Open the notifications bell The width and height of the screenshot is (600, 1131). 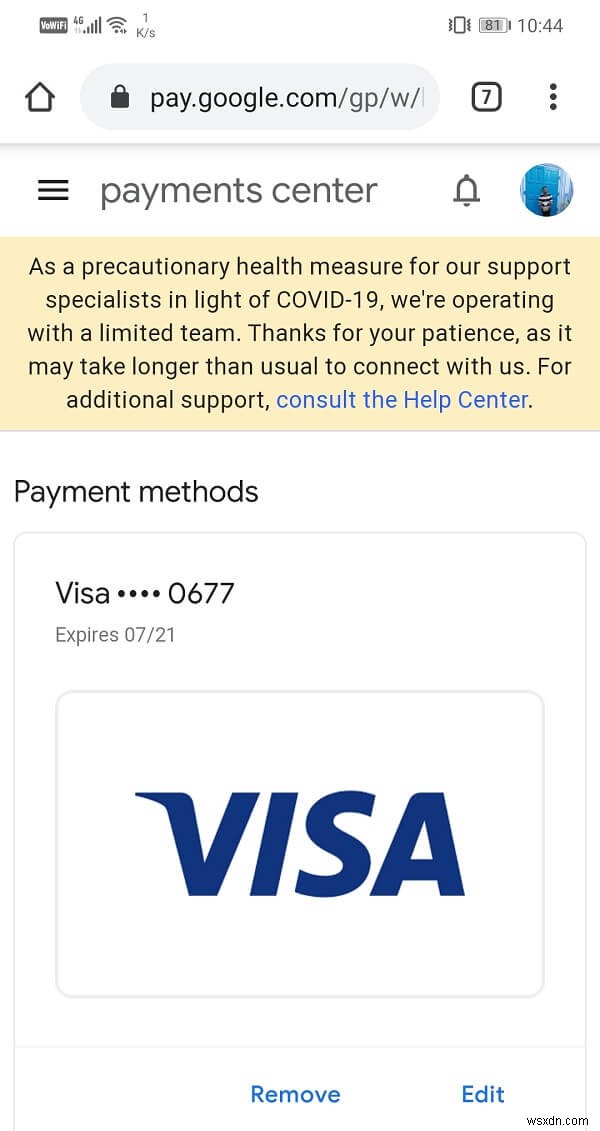[466, 190]
